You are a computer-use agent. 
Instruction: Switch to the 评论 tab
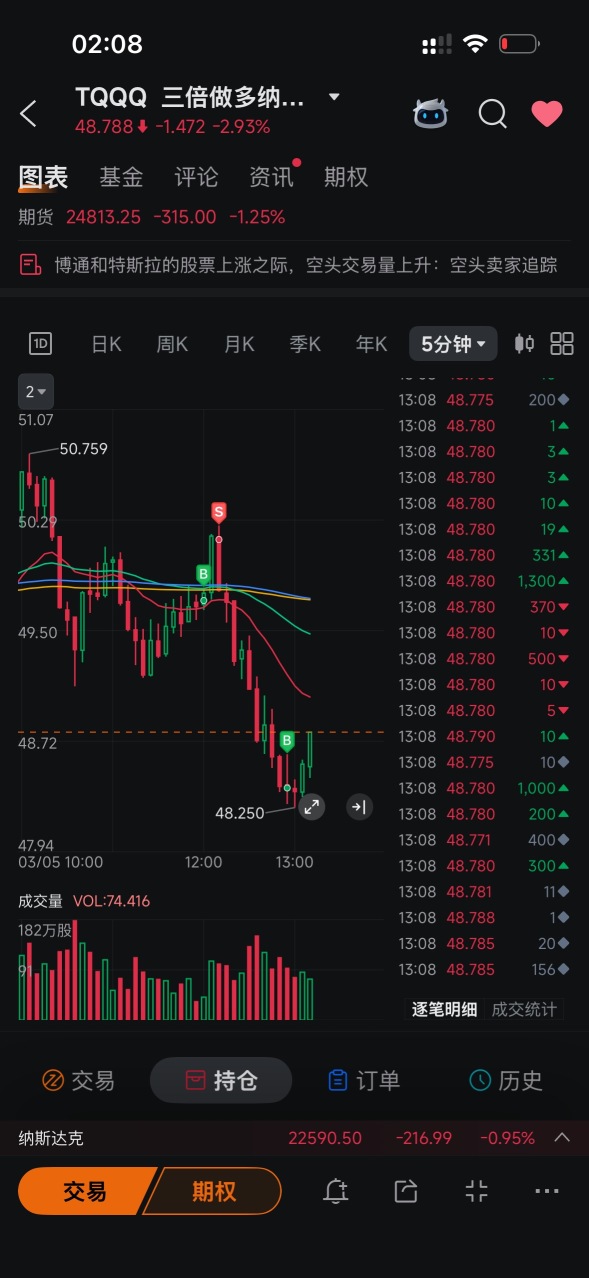(196, 177)
